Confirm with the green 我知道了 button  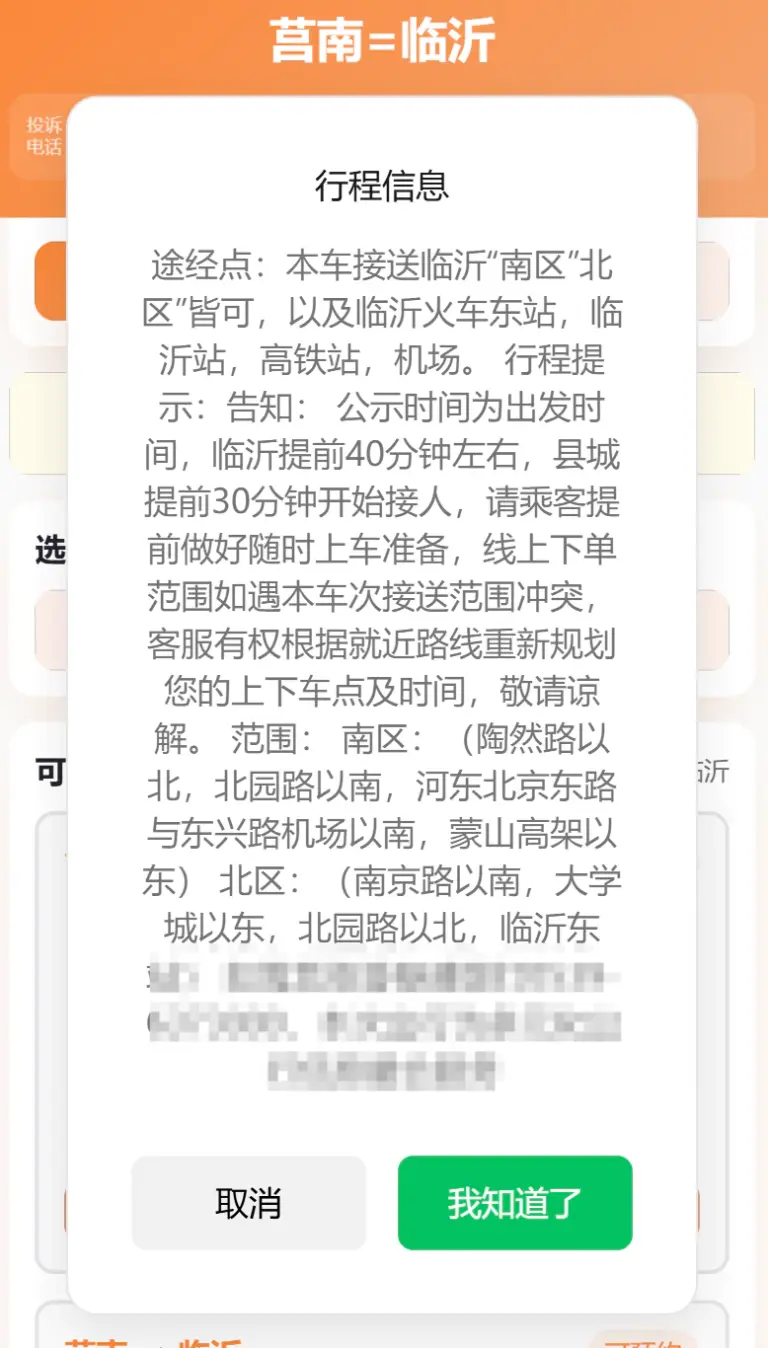click(515, 1203)
